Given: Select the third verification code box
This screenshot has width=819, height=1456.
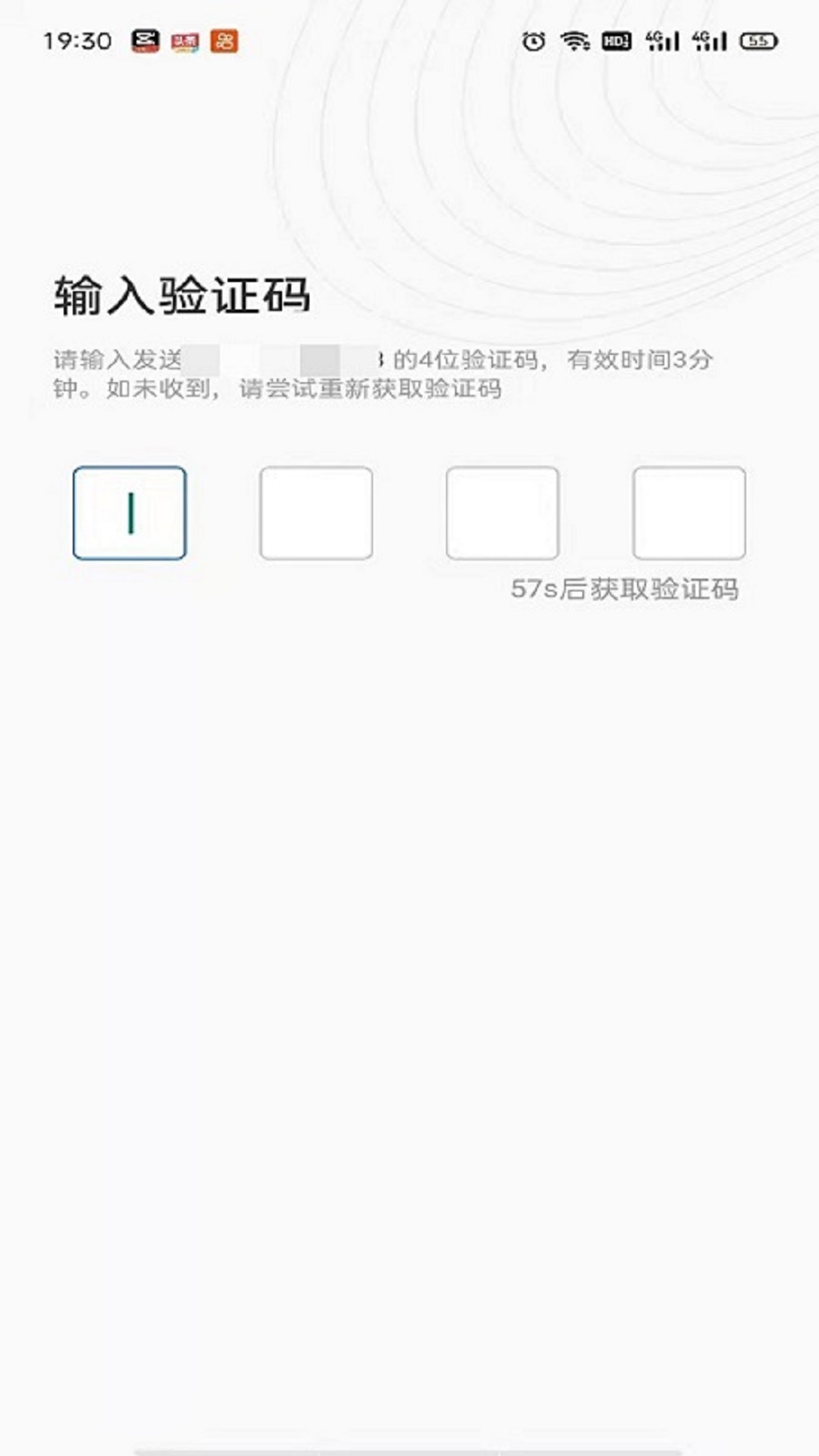Looking at the screenshot, I should 504,513.
